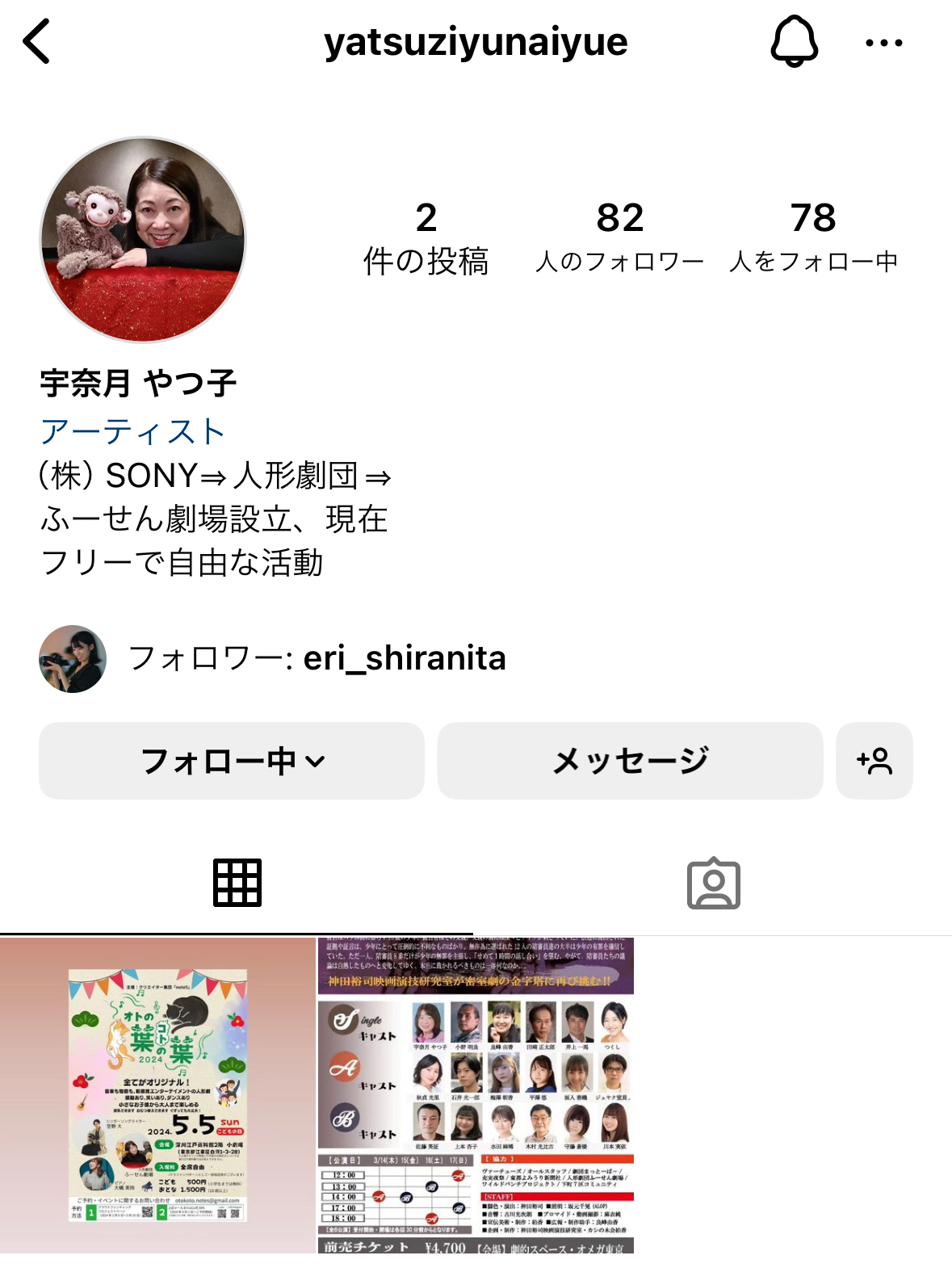
Task: Open the tagged photos tab icon
Action: [x=713, y=884]
